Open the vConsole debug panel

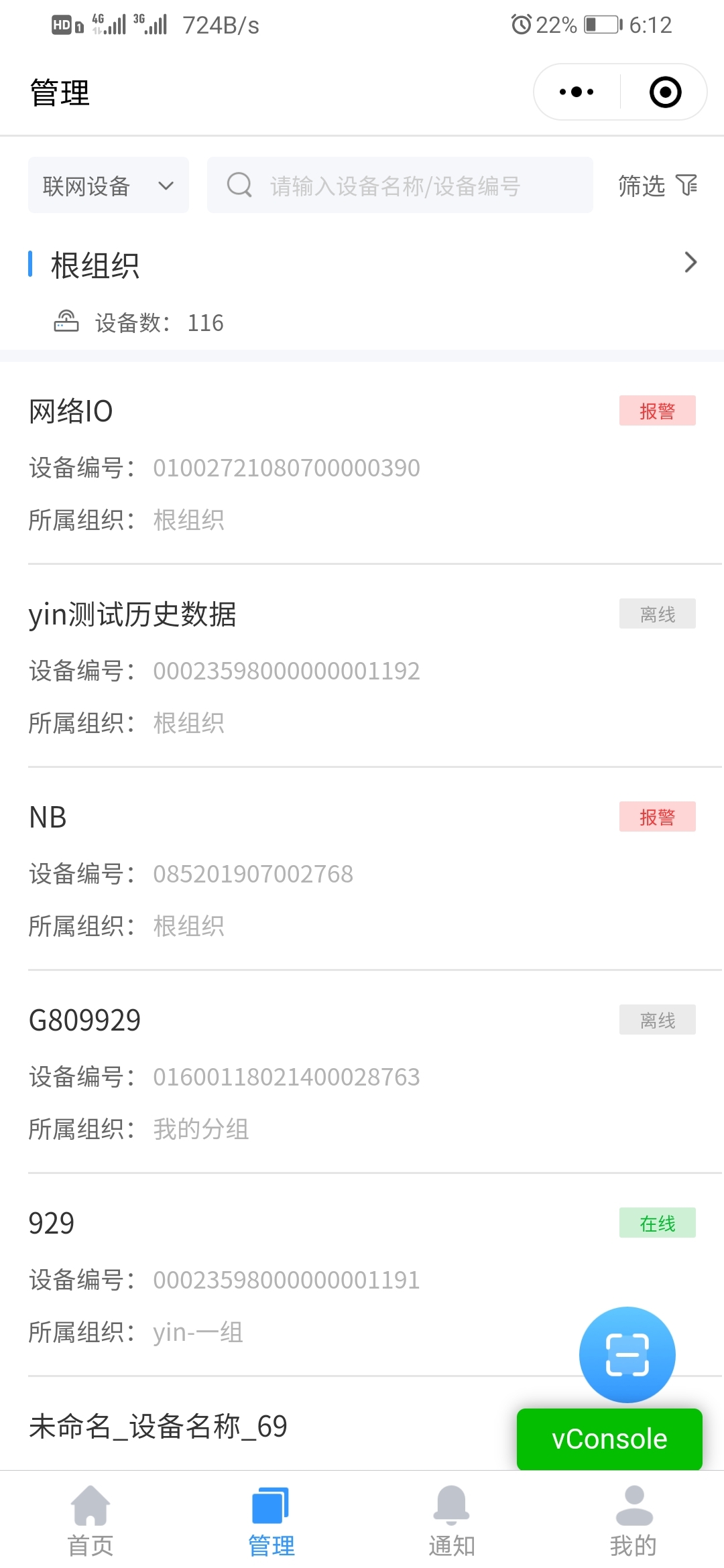click(609, 1439)
